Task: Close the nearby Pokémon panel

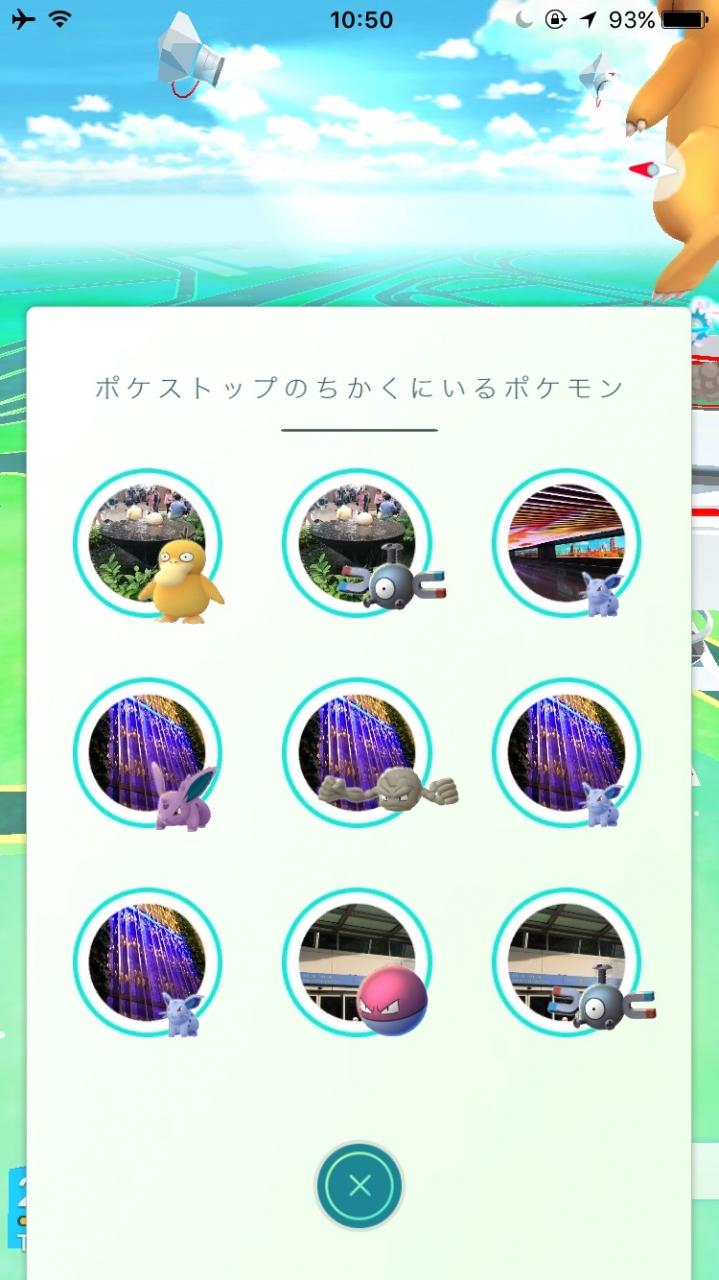Action: [359, 1186]
